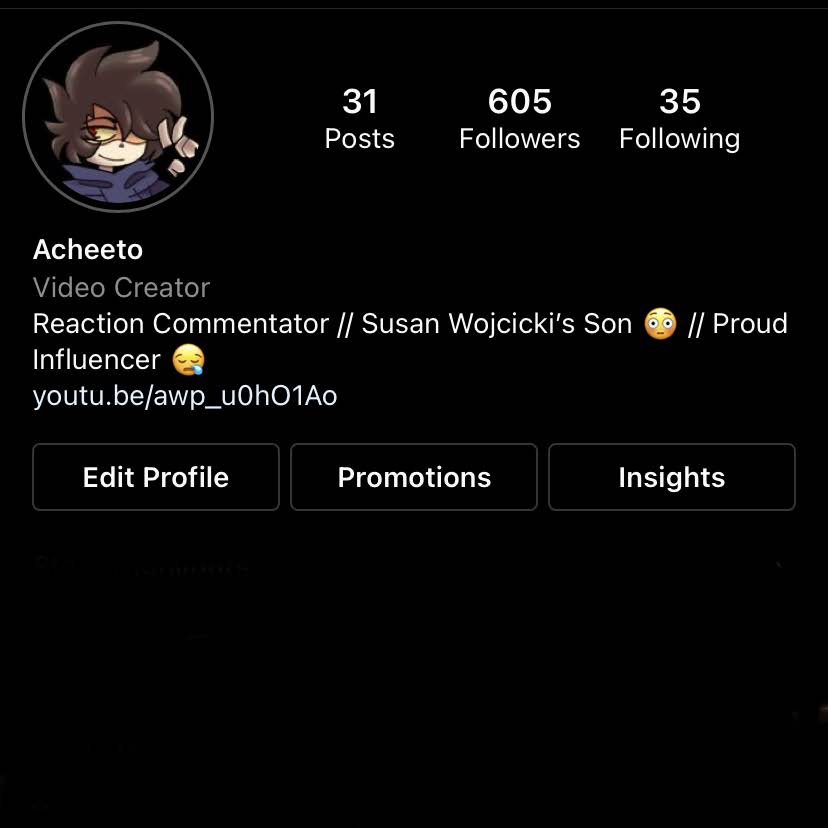Tap the Acheeto profile picture

click(118, 117)
